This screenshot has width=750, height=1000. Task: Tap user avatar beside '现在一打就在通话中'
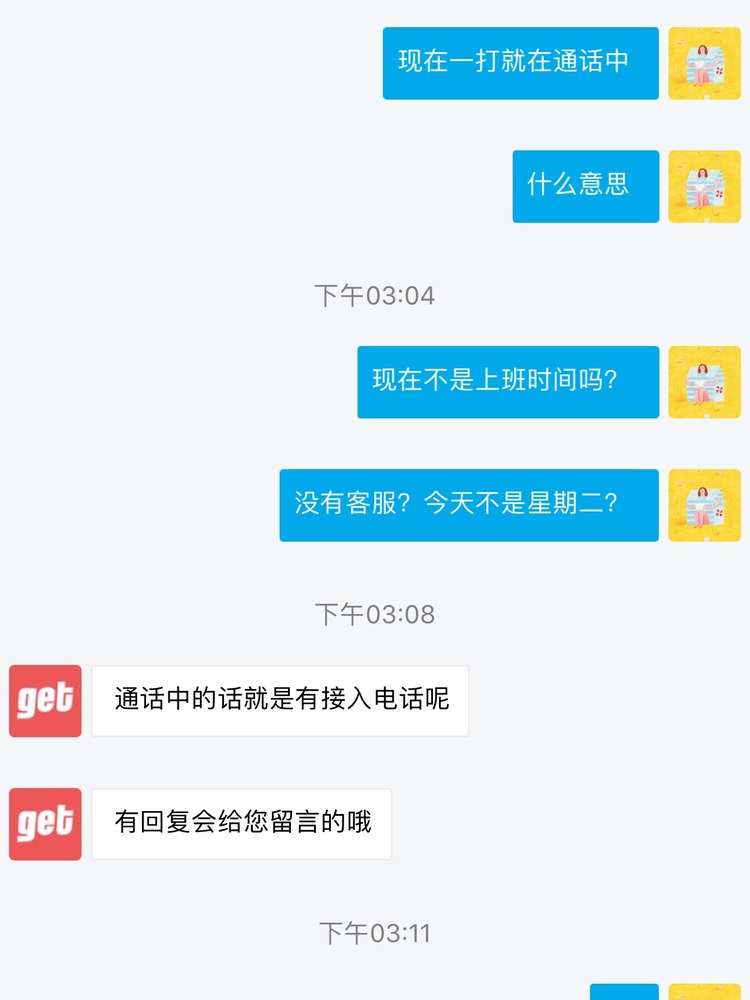pos(704,63)
